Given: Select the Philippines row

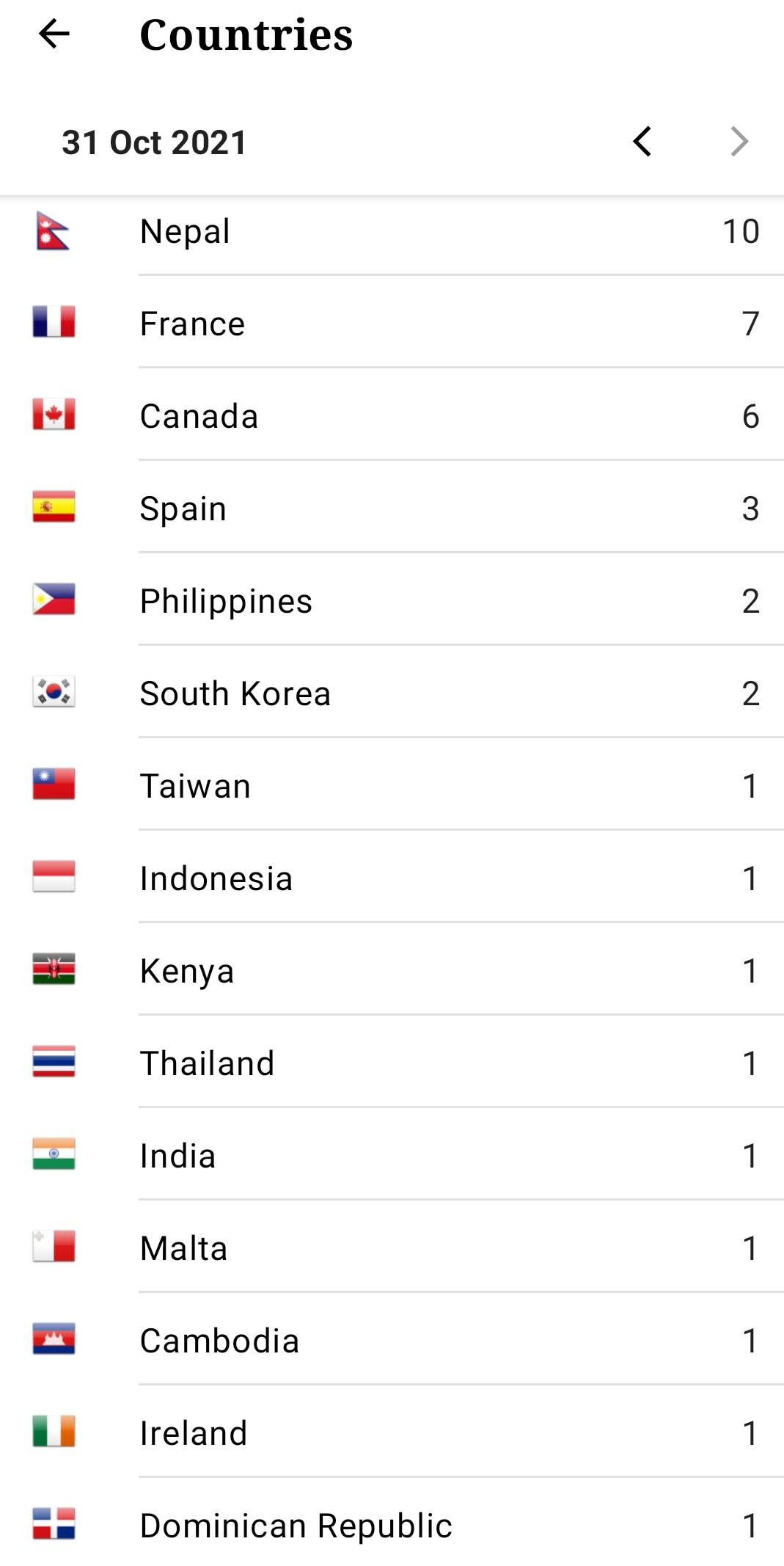Looking at the screenshot, I should pos(392,601).
